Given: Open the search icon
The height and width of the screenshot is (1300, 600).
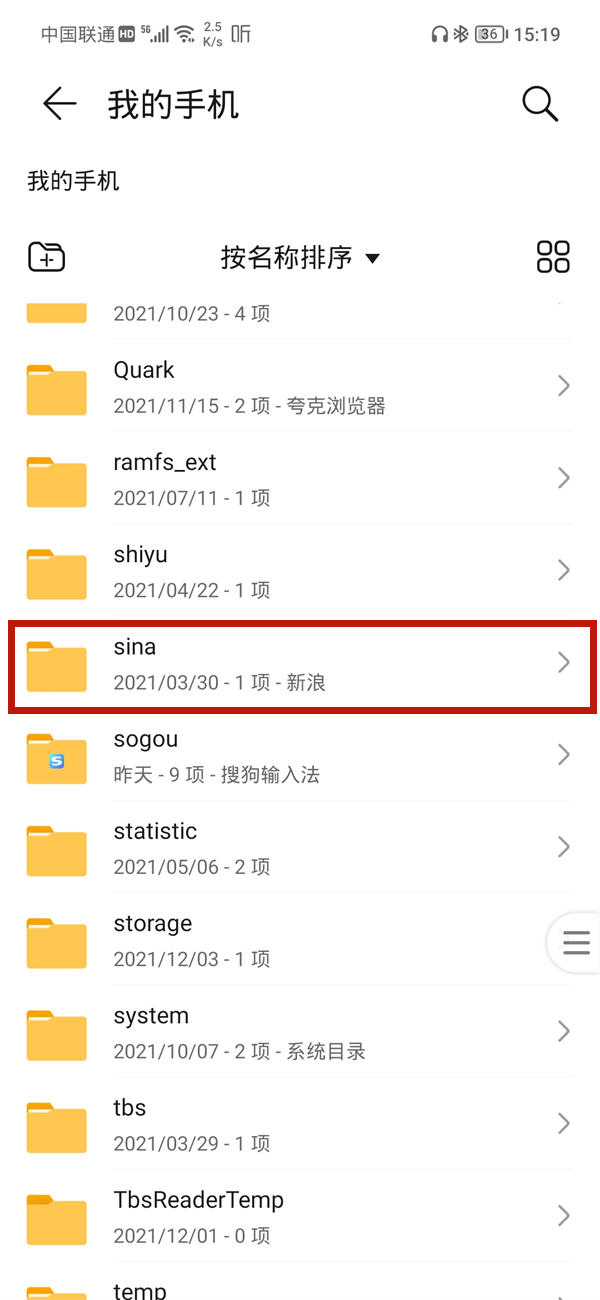Looking at the screenshot, I should 540,104.
